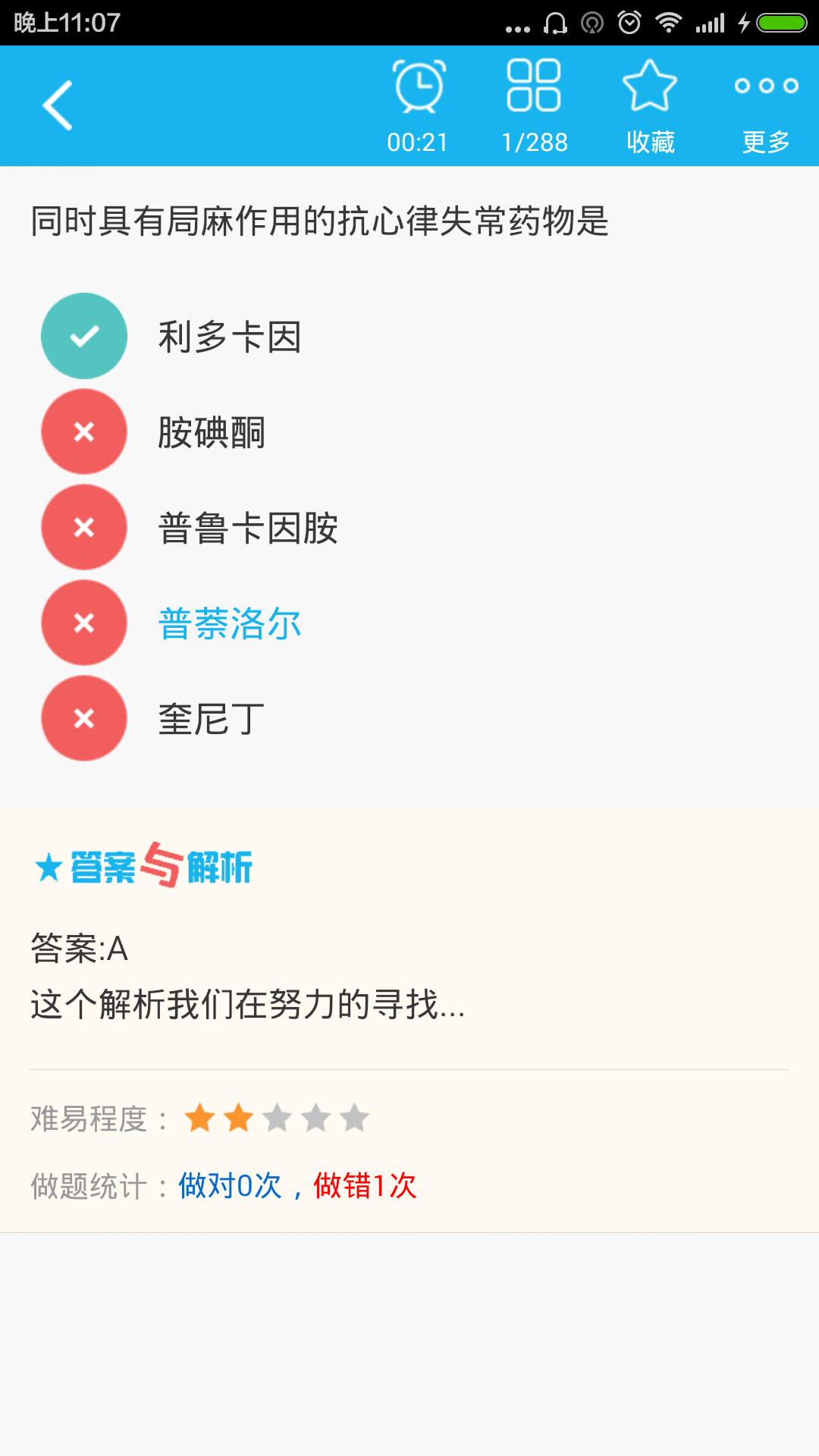Click the red cross beside 奎尼丁
Viewport: 819px width, 1456px height.
pos(83,718)
